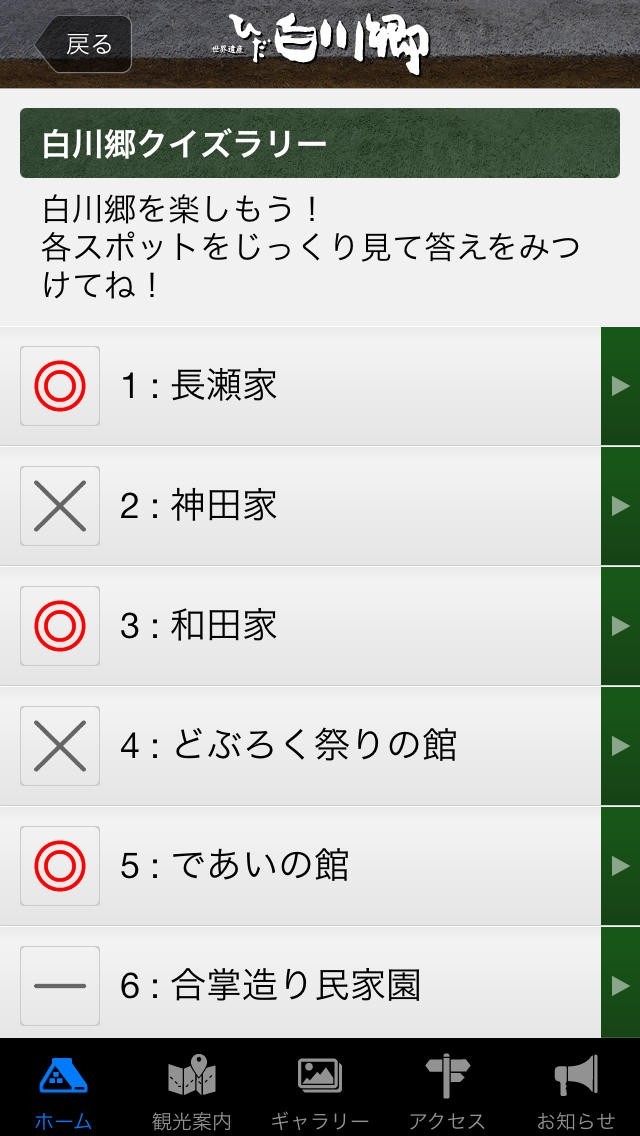640x1136 pixels.
Task: Open quiz 2: 神田家
Action: coord(320,506)
